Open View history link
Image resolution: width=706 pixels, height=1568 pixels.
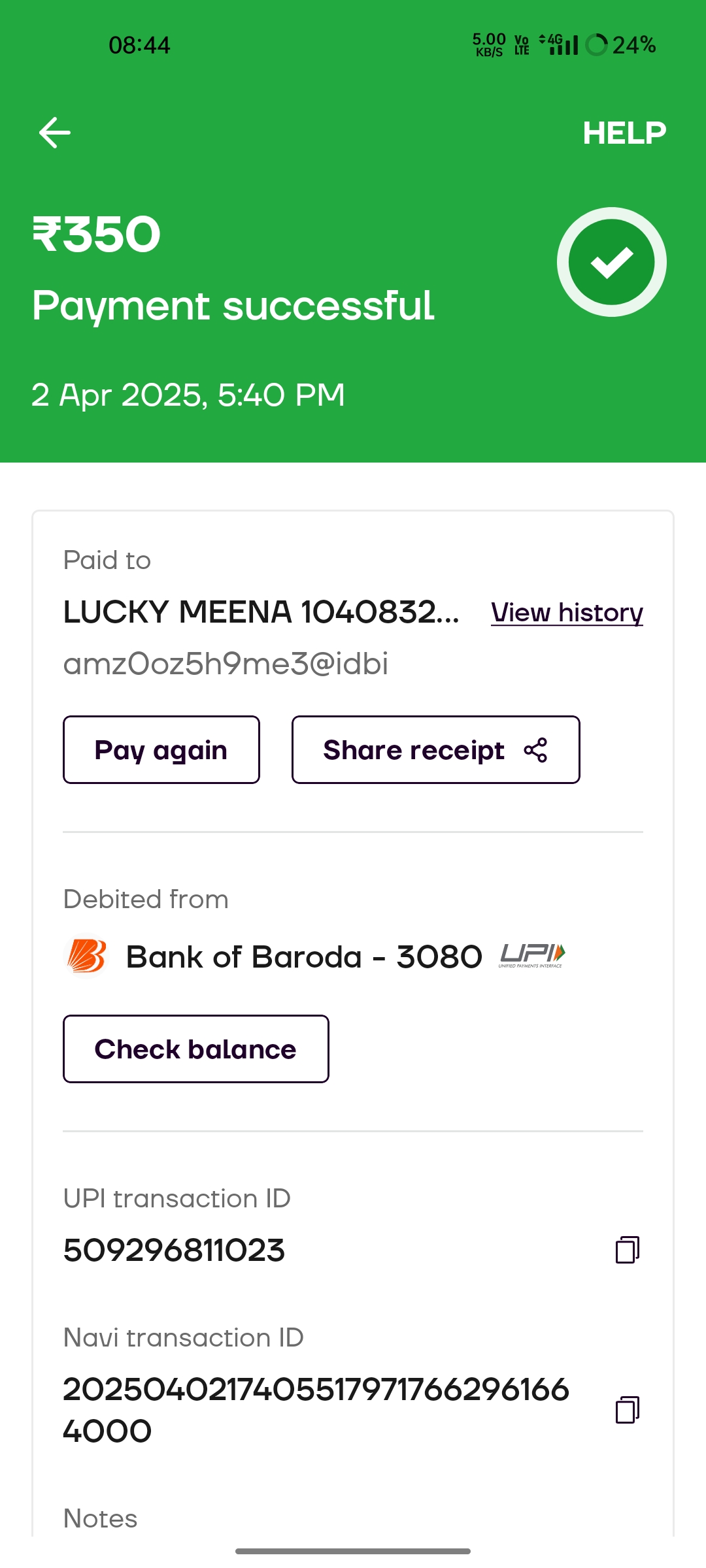point(567,613)
